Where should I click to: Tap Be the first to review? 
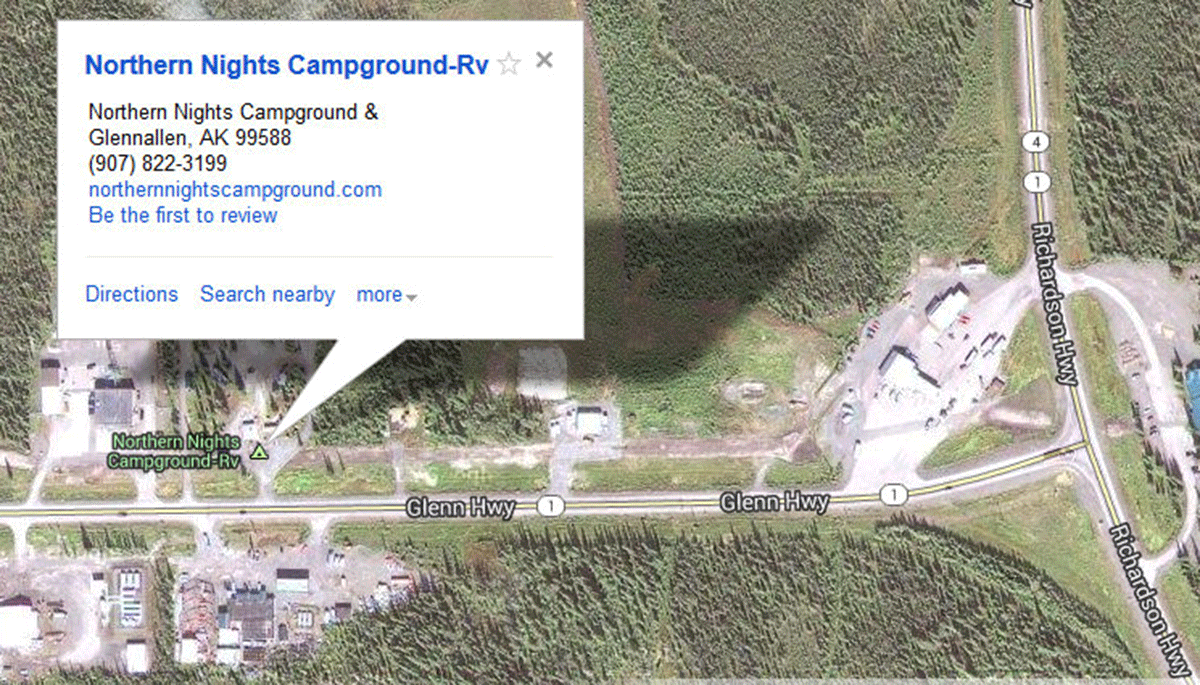coord(183,215)
